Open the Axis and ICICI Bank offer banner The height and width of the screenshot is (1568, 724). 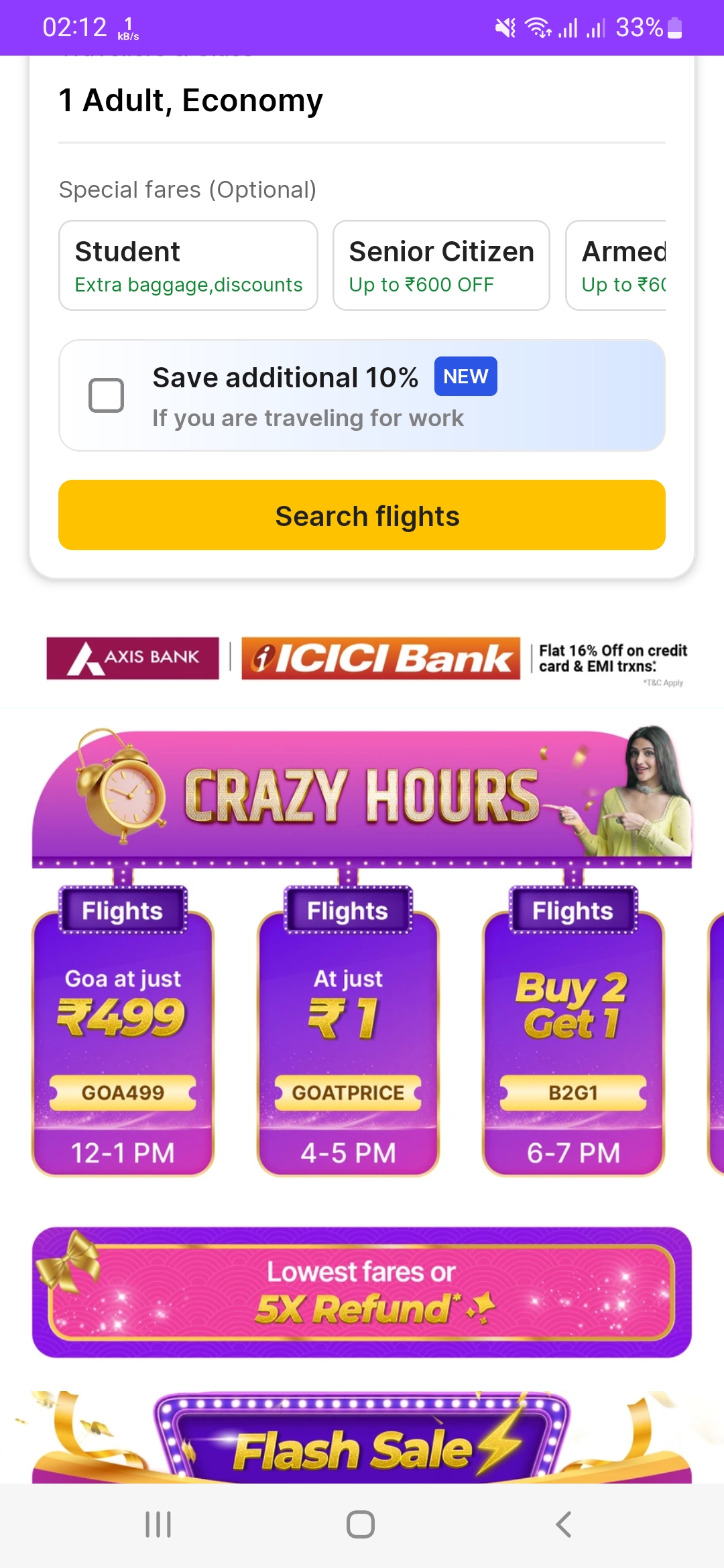point(365,658)
